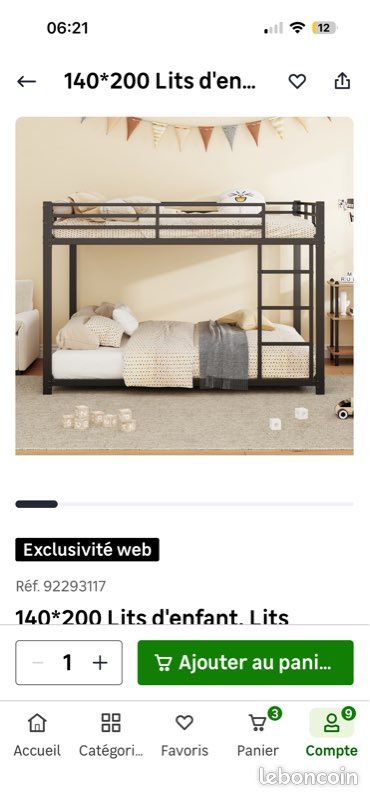Increase the quantity with the plus button
Viewport: 370px width, 800px height.
pyautogui.click(x=100, y=662)
